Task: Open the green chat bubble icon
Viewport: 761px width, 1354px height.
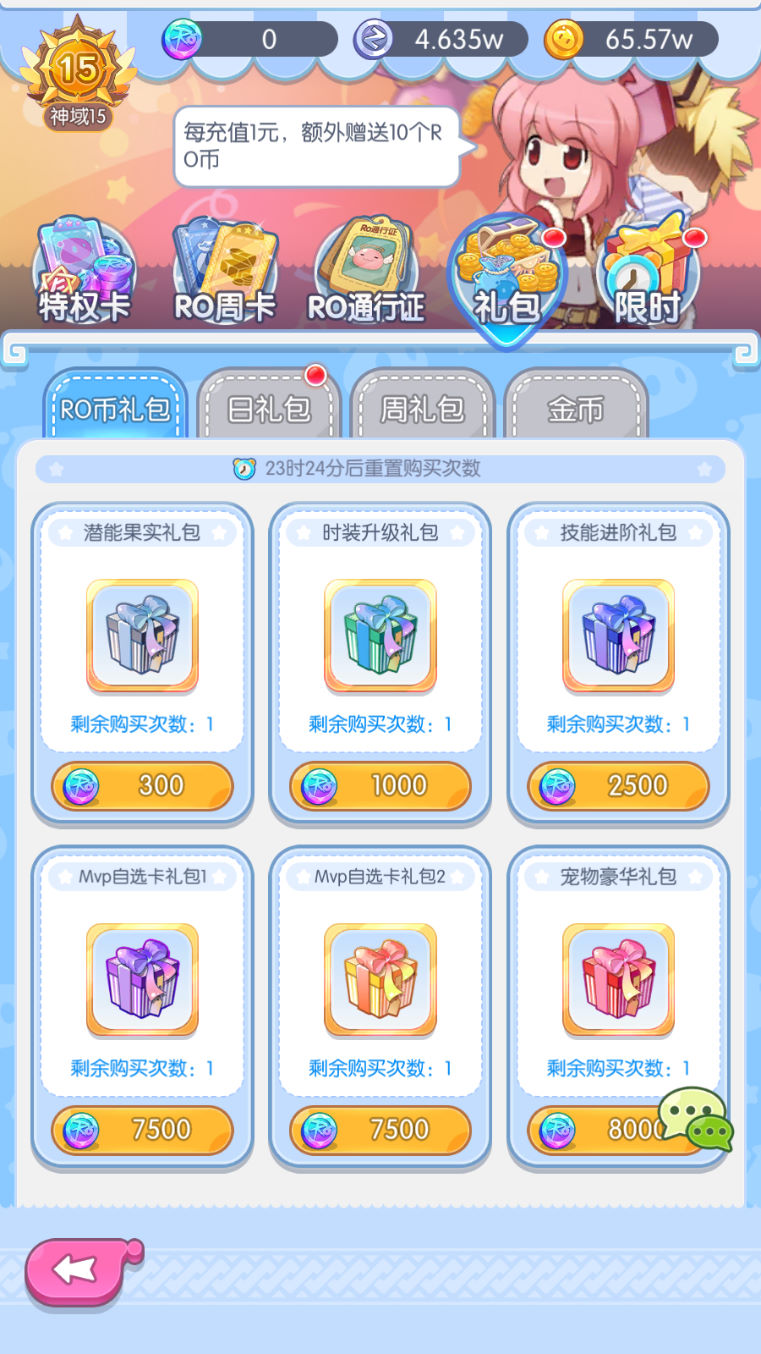Action: (x=697, y=1118)
